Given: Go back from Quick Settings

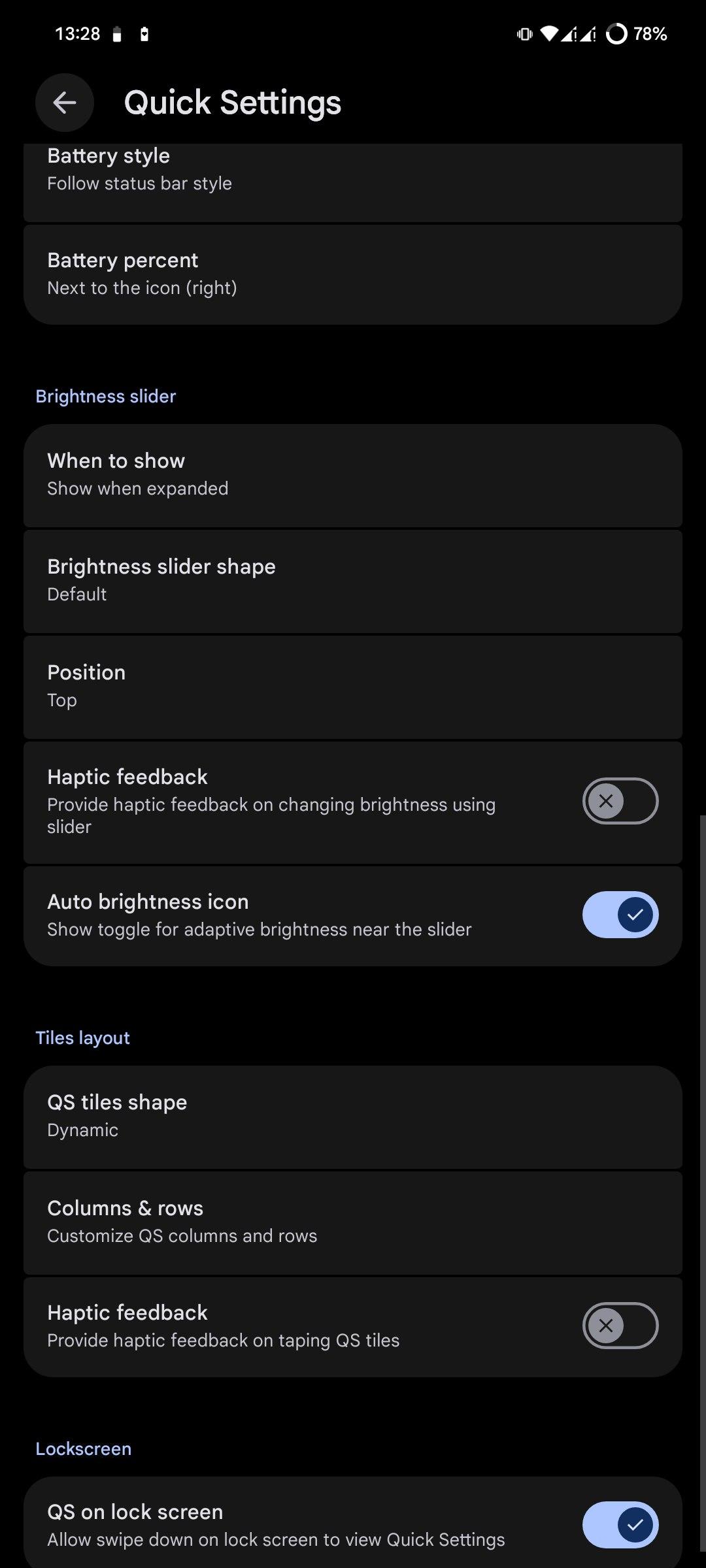Looking at the screenshot, I should click(x=65, y=103).
